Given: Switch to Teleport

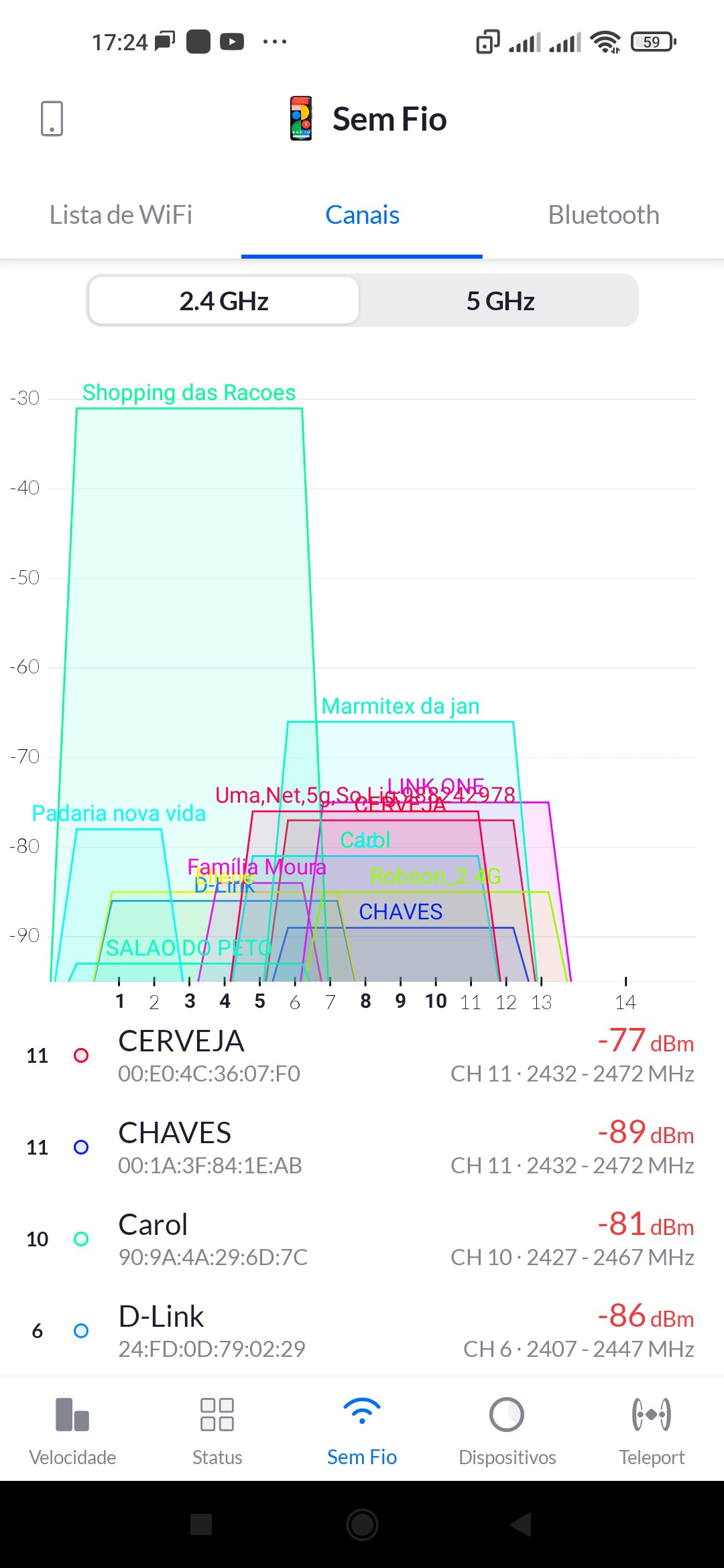Looking at the screenshot, I should point(652,1431).
